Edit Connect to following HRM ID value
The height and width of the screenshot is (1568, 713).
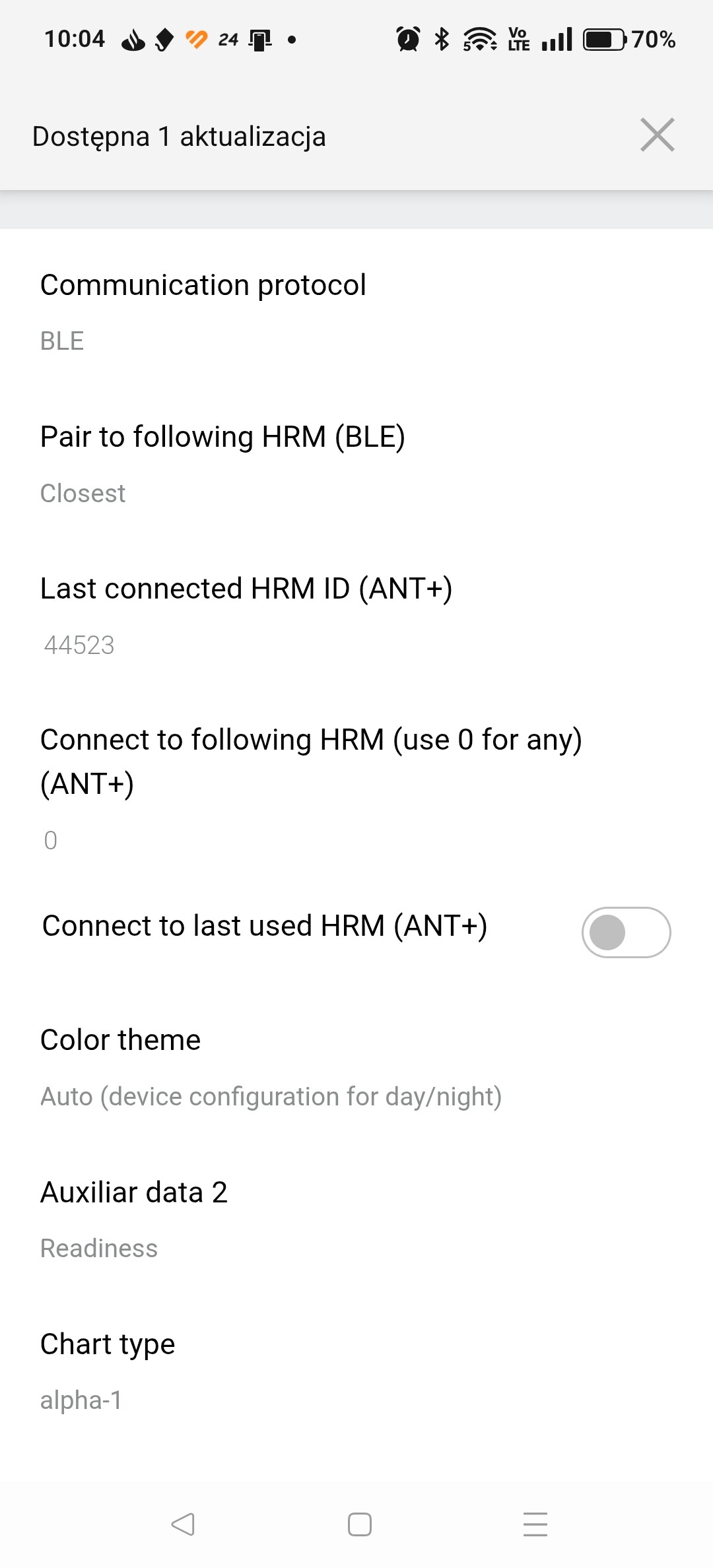tap(356, 789)
